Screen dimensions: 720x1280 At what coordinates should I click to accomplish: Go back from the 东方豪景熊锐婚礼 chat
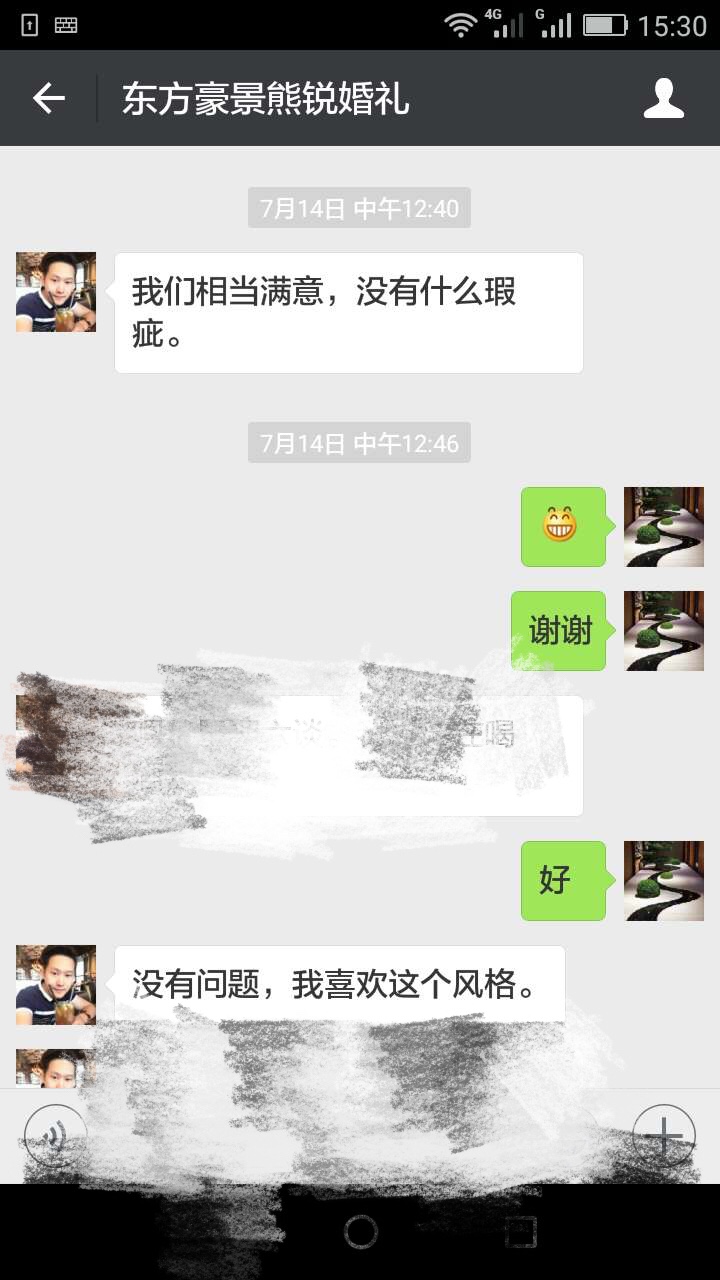point(49,98)
